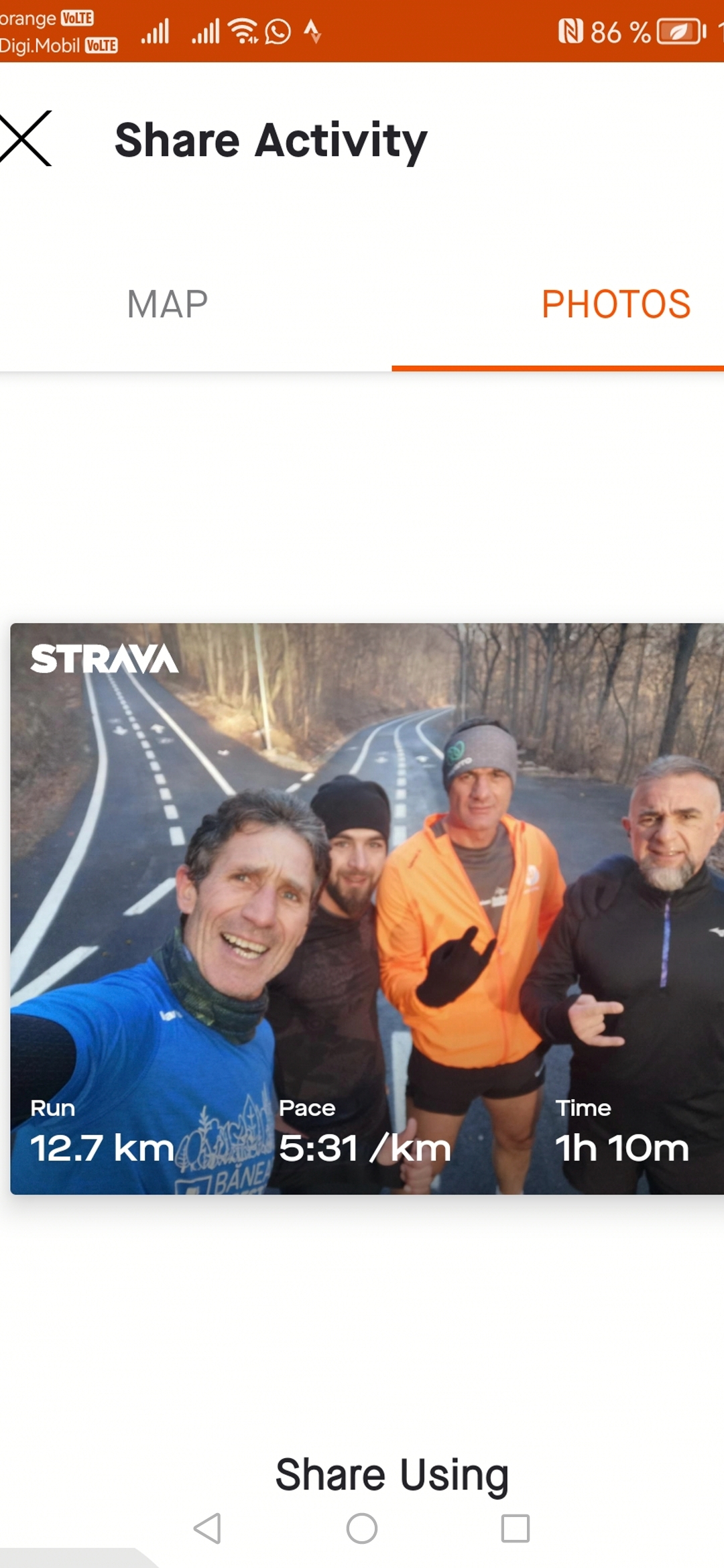Tap the Strava run photo card
Screen dimensions: 724x1568
[367, 908]
